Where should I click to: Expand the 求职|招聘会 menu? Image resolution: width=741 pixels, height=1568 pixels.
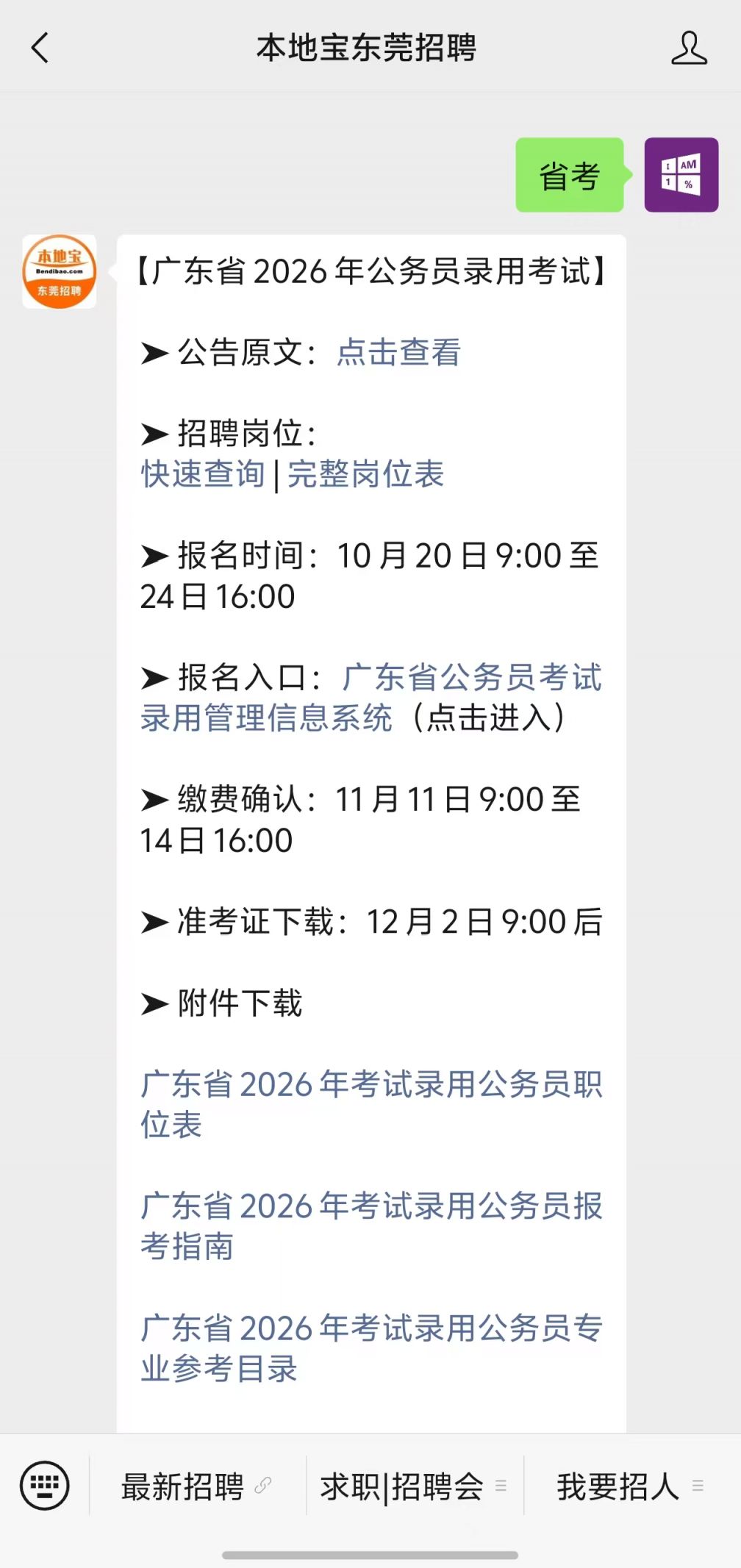[x=414, y=1486]
